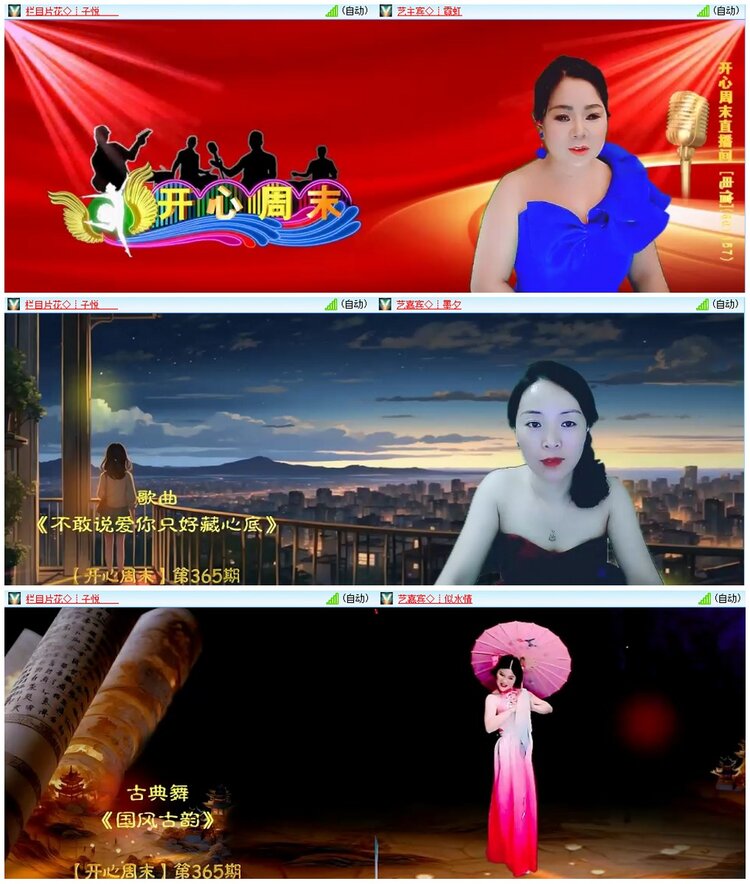Viewport: 750px width, 884px height.
Task: Click the camera icon next to host 霞虹
Action: (x=388, y=9)
